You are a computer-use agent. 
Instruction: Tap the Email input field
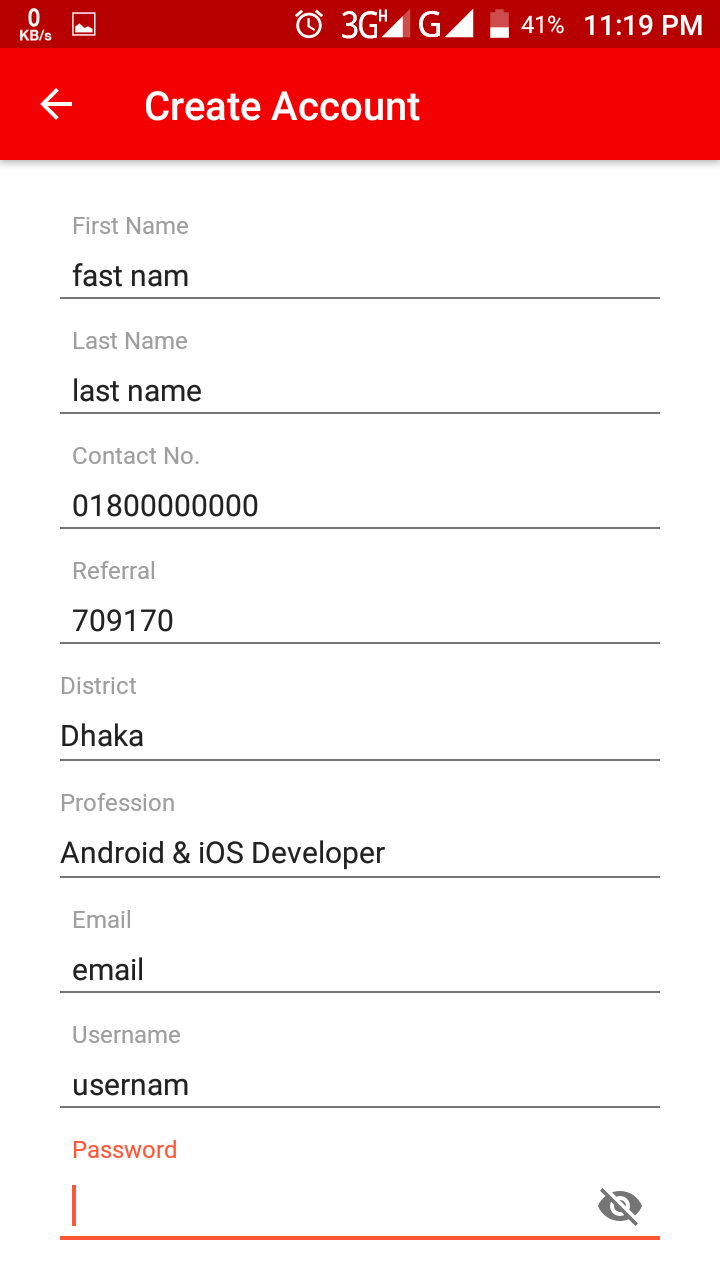360,969
